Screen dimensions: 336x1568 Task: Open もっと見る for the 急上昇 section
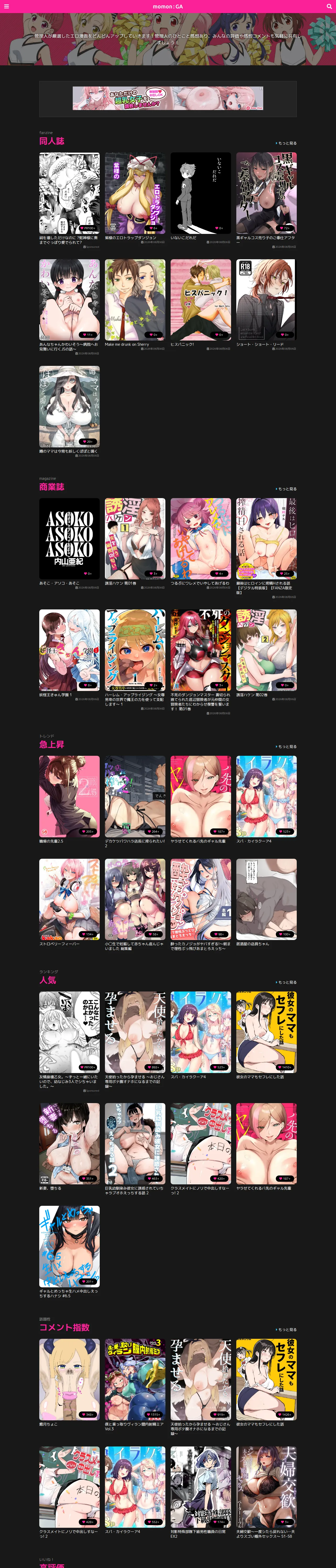point(286,746)
